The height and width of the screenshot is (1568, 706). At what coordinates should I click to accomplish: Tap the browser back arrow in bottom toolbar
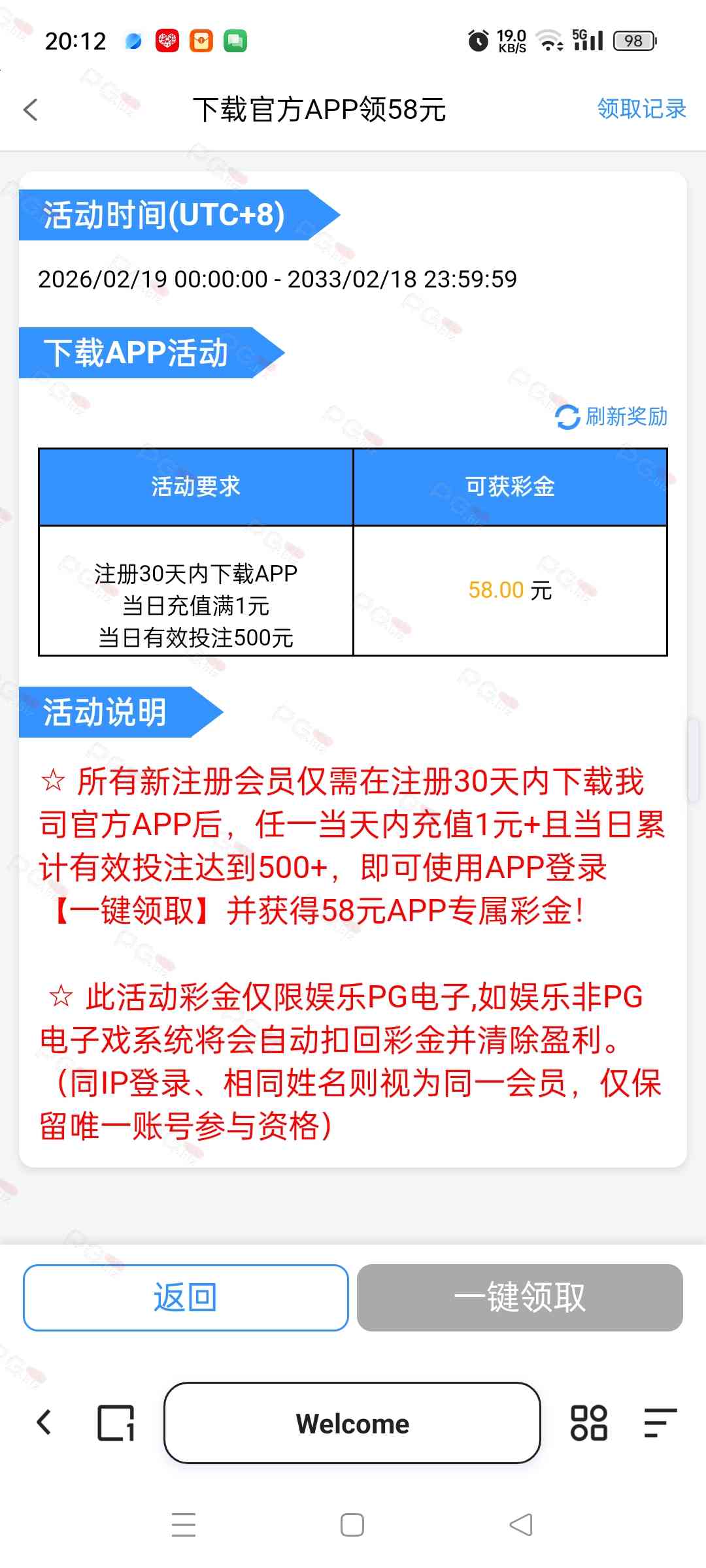[44, 1422]
